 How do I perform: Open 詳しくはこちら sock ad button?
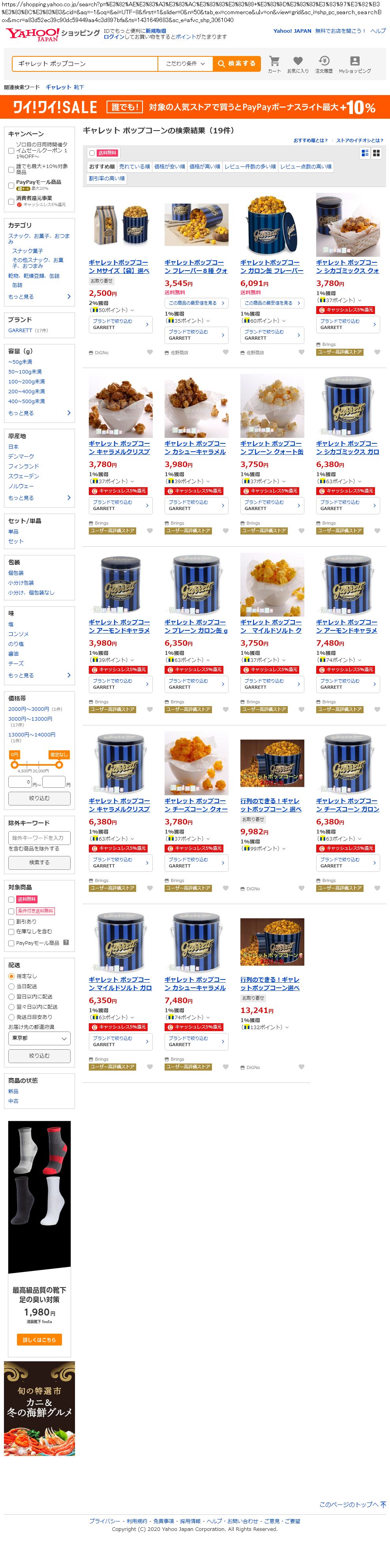tap(39, 1340)
